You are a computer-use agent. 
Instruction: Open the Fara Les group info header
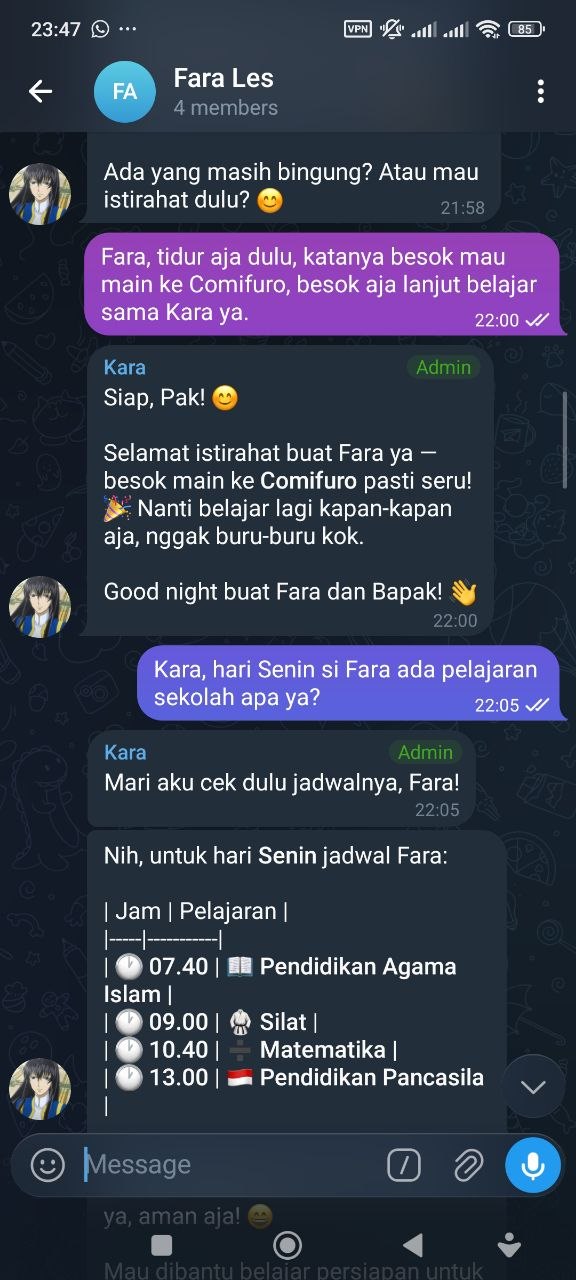point(225,92)
